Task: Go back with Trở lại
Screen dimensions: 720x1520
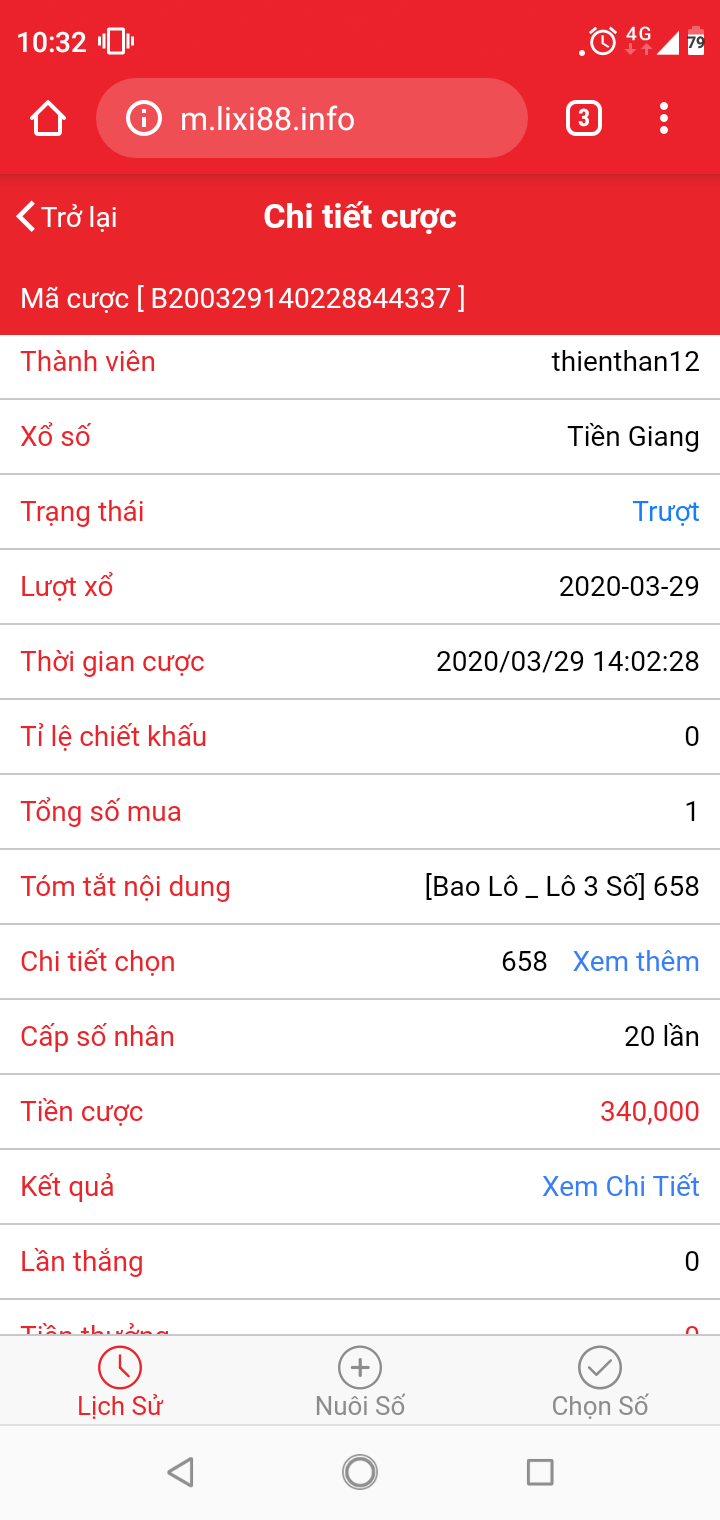Action: (67, 217)
